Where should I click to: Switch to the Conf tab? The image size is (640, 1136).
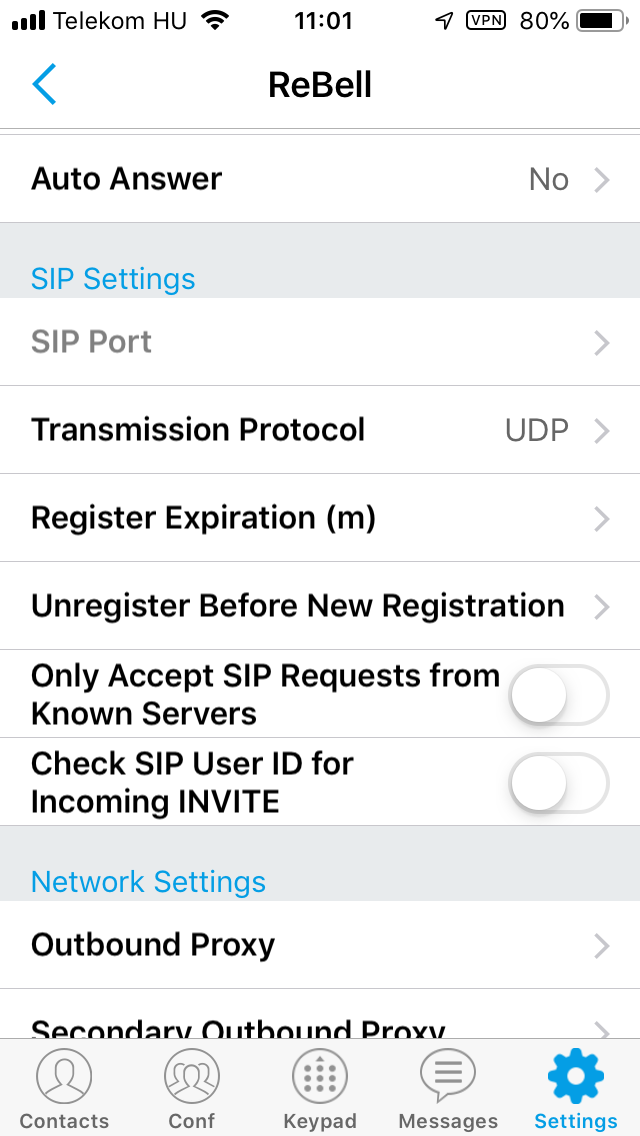click(192, 1089)
